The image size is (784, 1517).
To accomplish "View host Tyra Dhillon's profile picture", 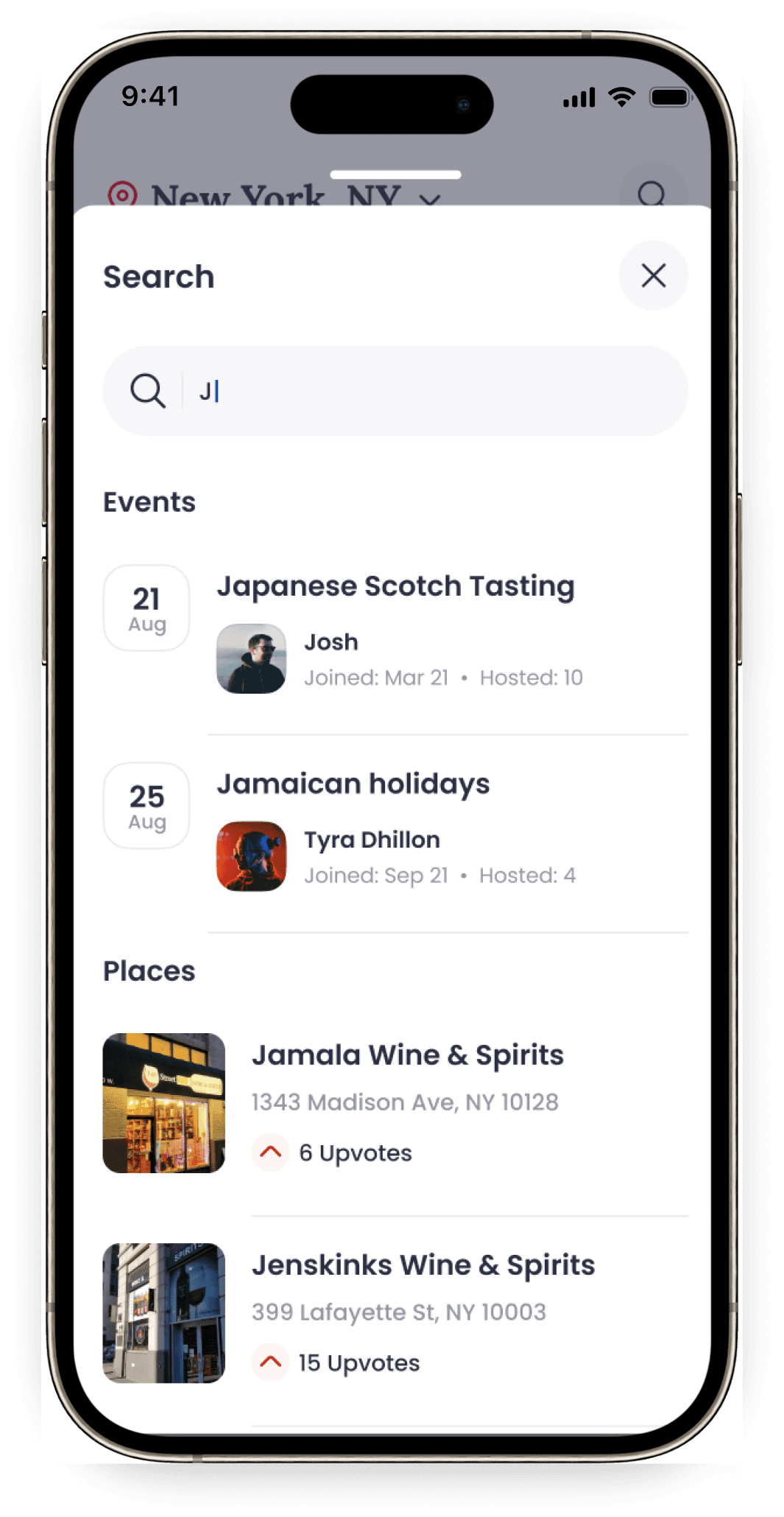I will 251,856.
